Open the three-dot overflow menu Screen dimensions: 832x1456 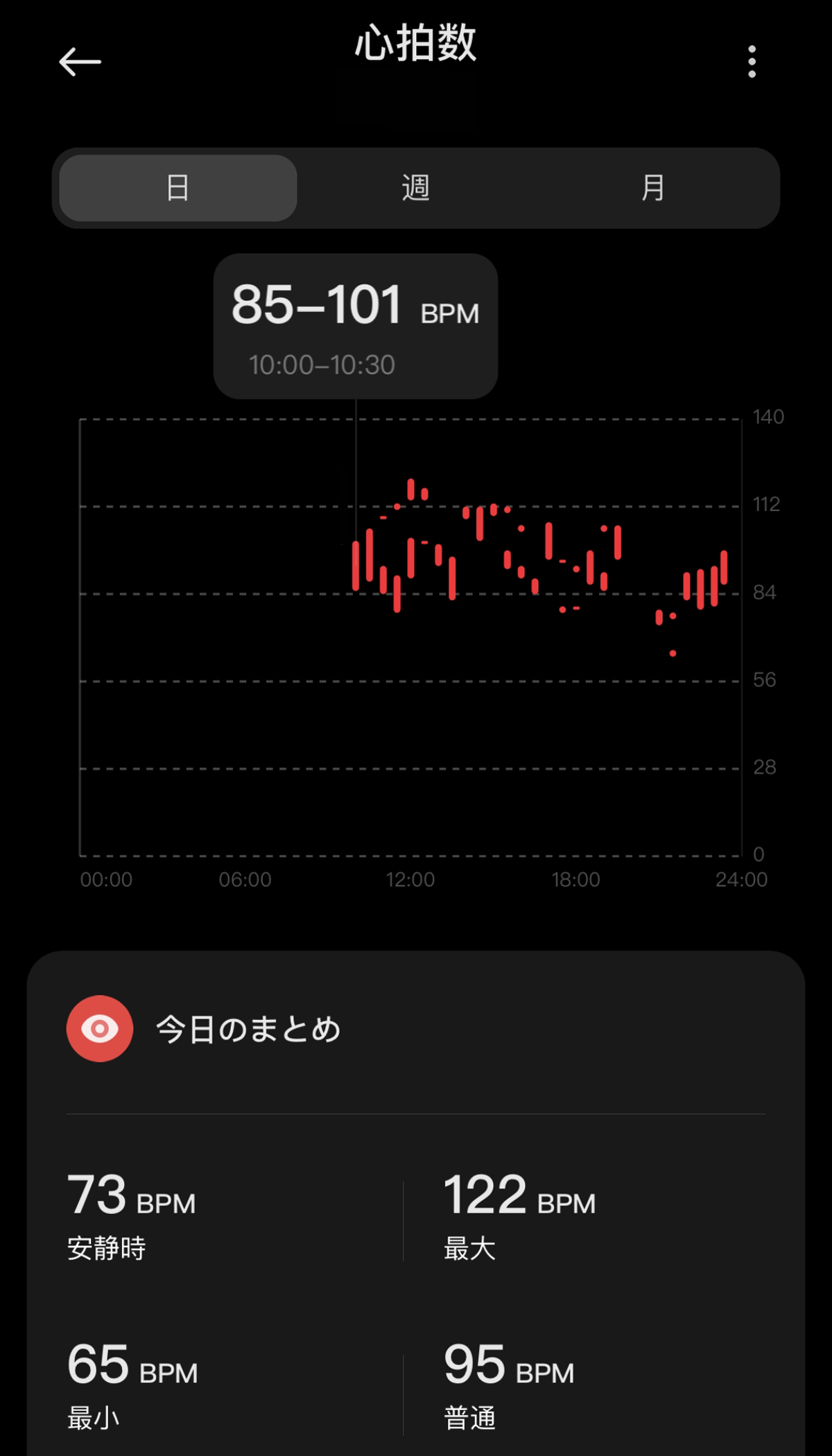(x=752, y=62)
